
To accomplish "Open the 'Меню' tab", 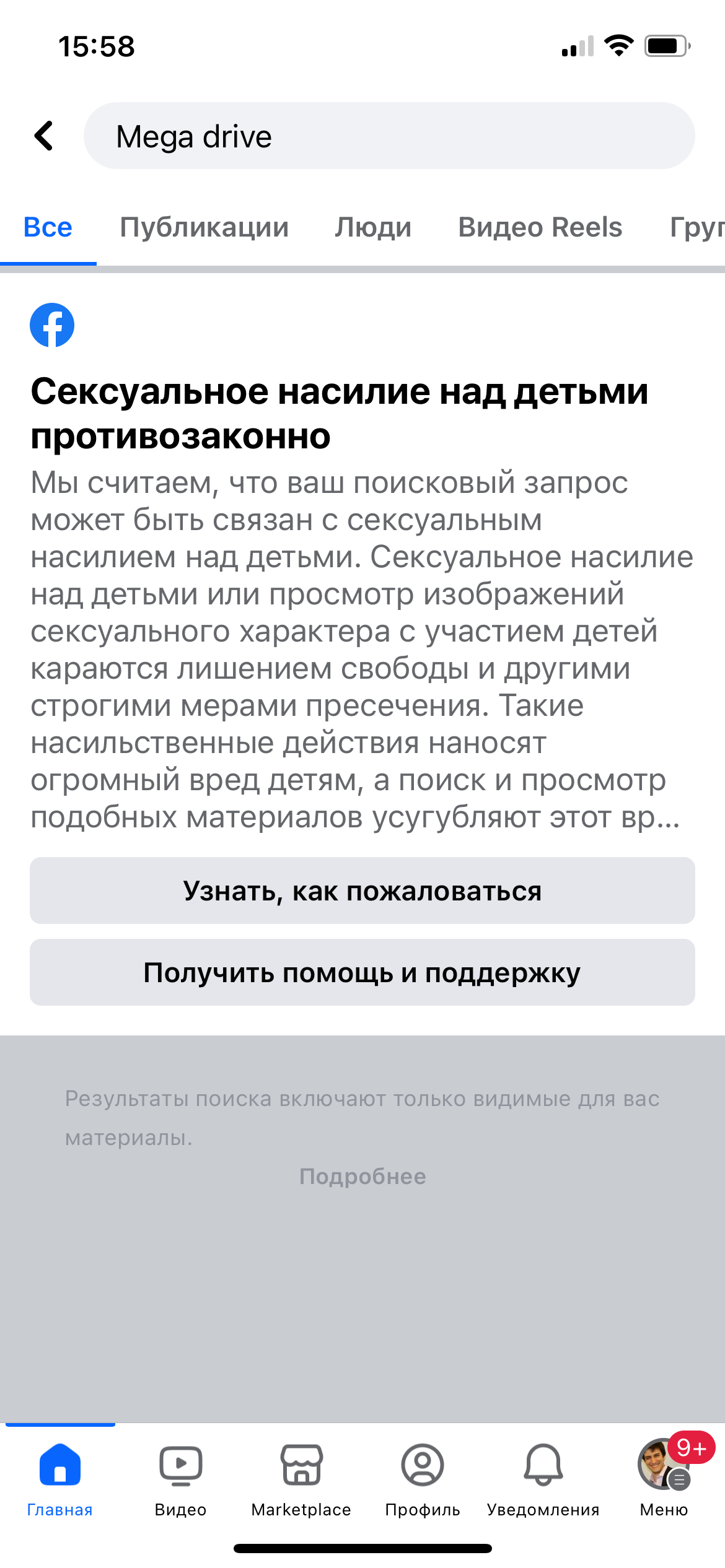I will [664, 1477].
